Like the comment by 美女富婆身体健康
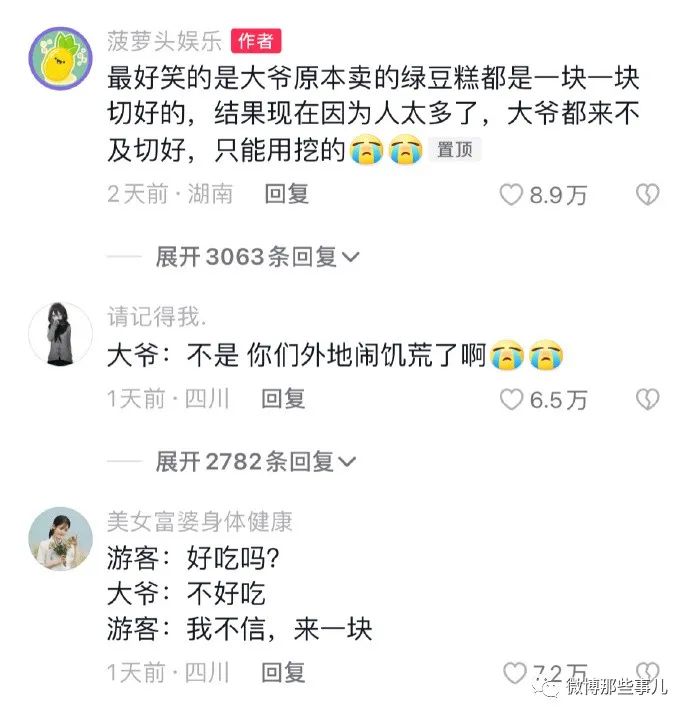 (514, 672)
